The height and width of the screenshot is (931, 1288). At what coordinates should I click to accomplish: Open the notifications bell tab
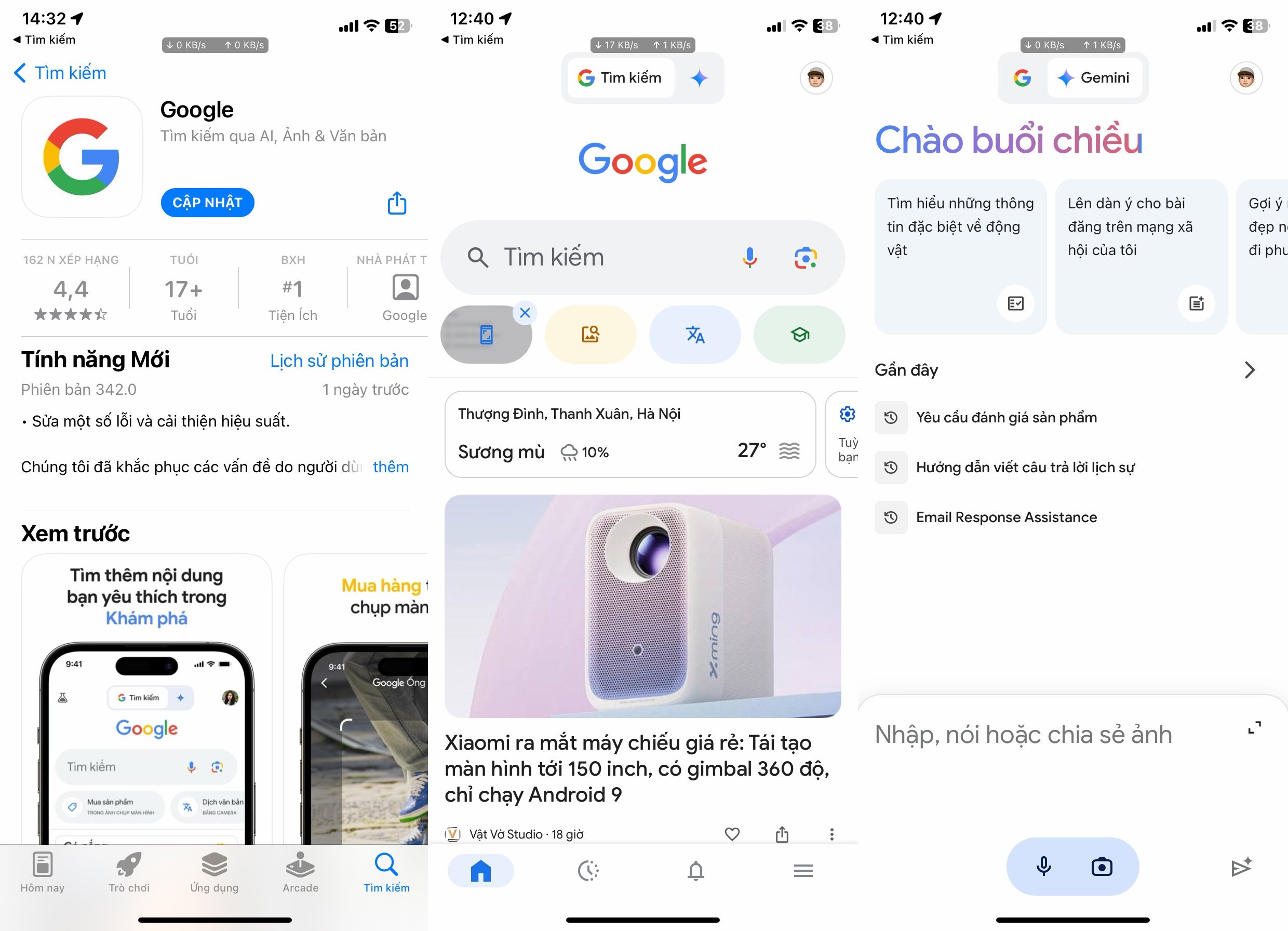(695, 870)
